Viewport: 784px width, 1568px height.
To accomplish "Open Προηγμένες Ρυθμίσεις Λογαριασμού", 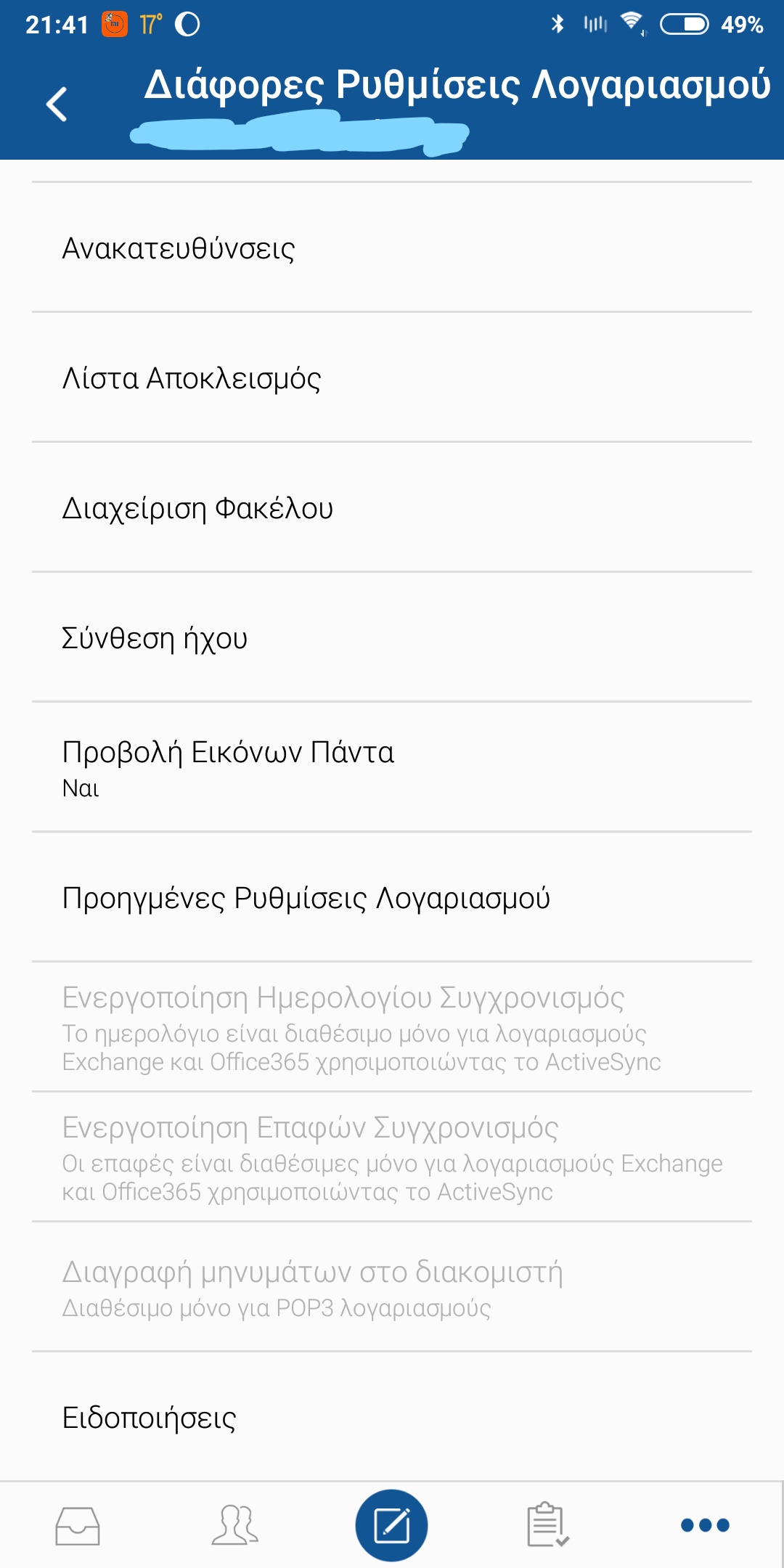I will (392, 898).
